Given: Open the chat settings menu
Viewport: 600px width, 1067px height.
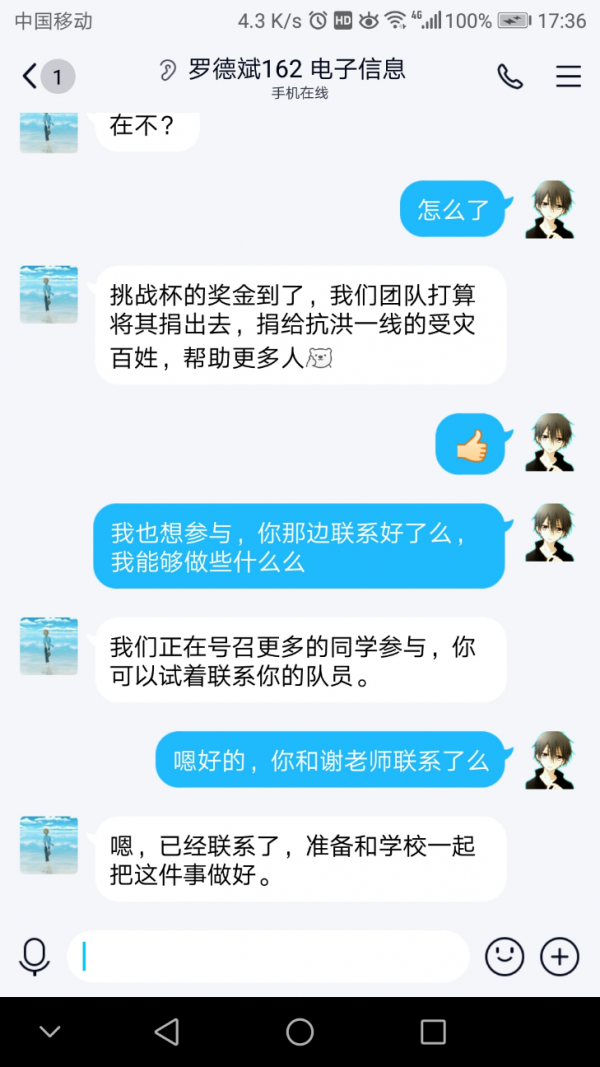Looking at the screenshot, I should (x=568, y=77).
